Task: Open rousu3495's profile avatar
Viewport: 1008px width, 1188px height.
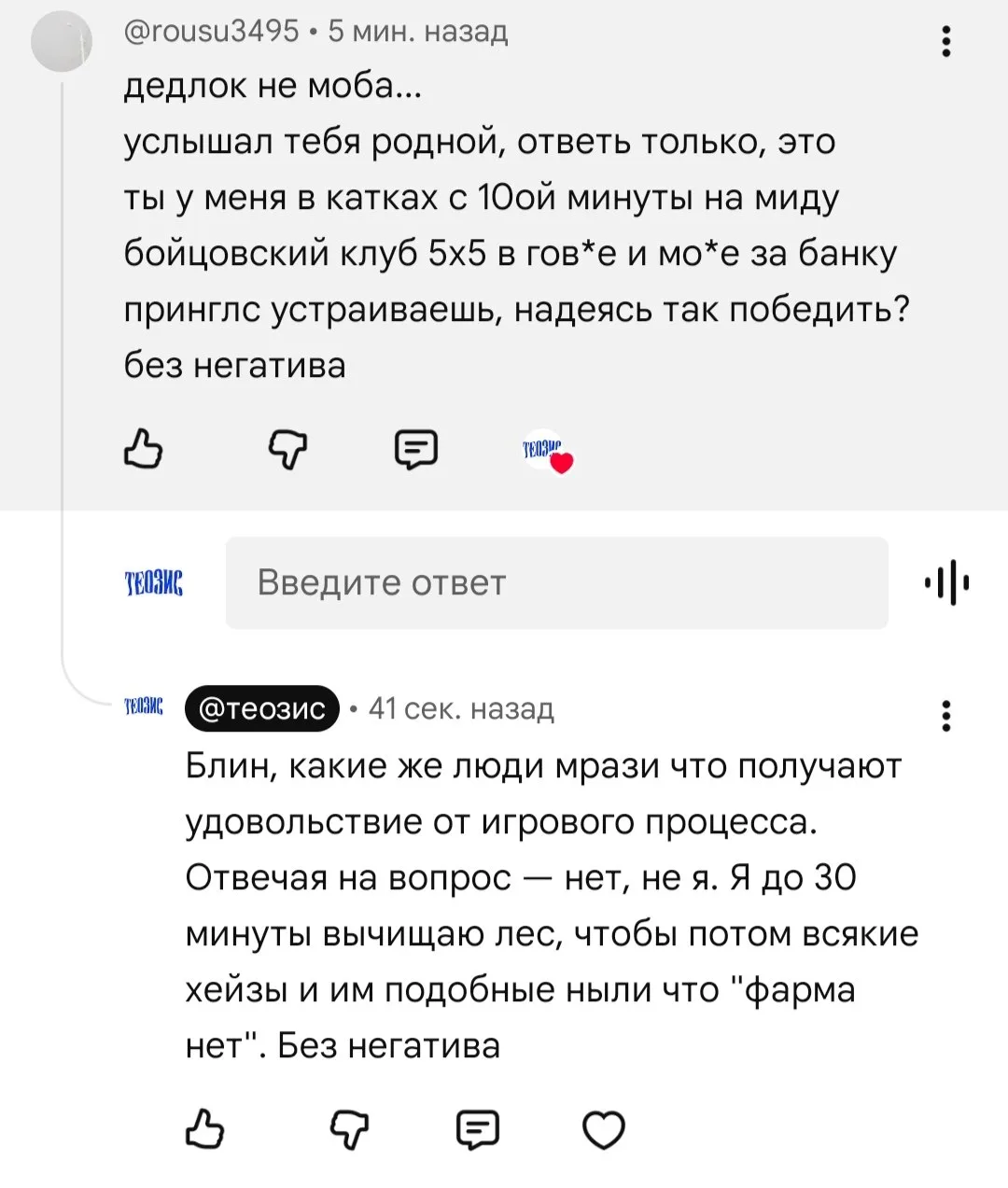Action: click(62, 42)
